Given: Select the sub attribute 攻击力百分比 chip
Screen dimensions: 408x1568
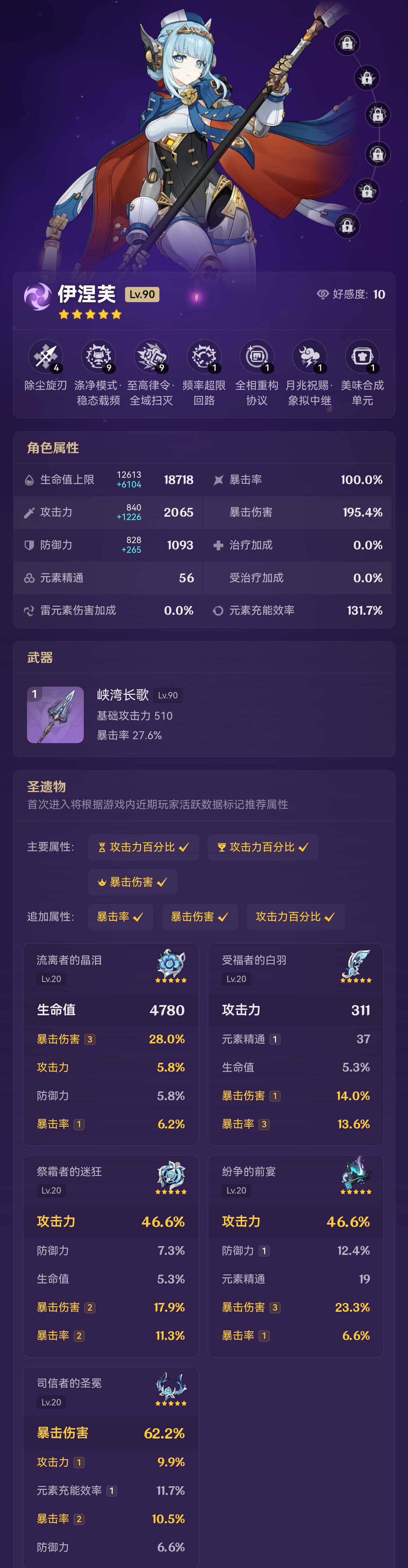Looking at the screenshot, I should point(295,917).
